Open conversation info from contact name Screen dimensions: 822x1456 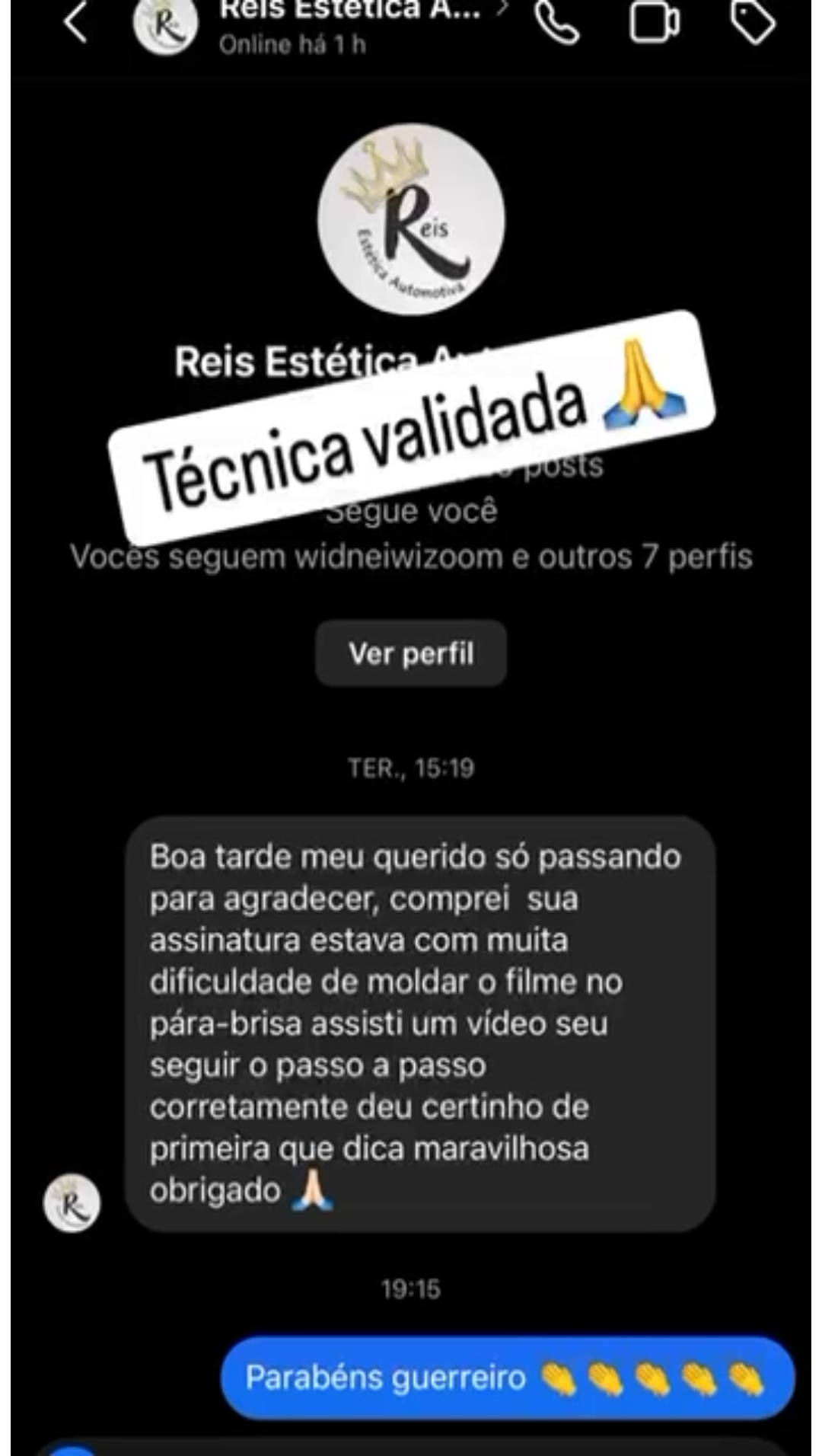click(350, 9)
